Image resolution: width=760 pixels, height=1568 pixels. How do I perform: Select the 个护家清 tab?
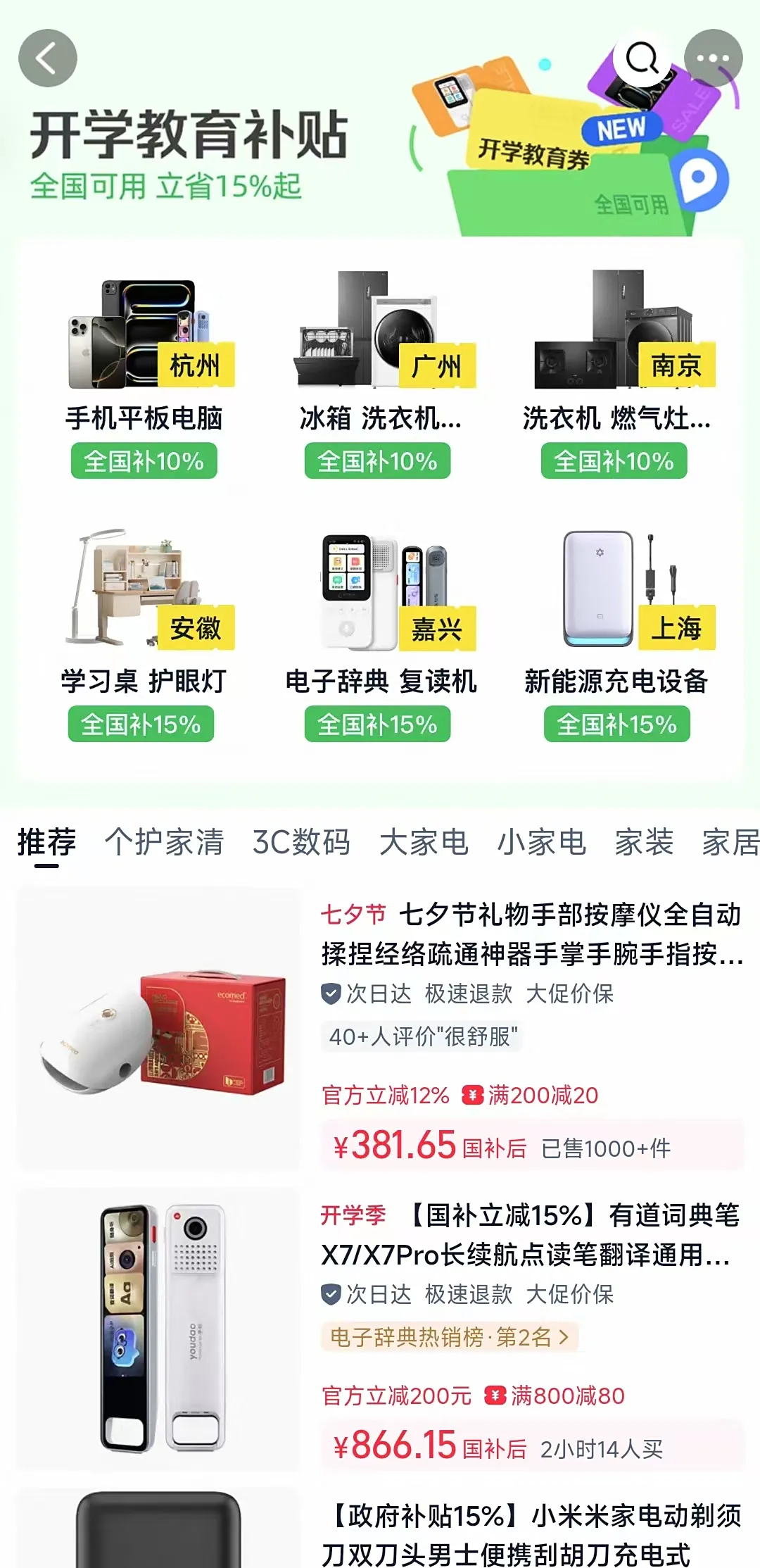tap(165, 843)
